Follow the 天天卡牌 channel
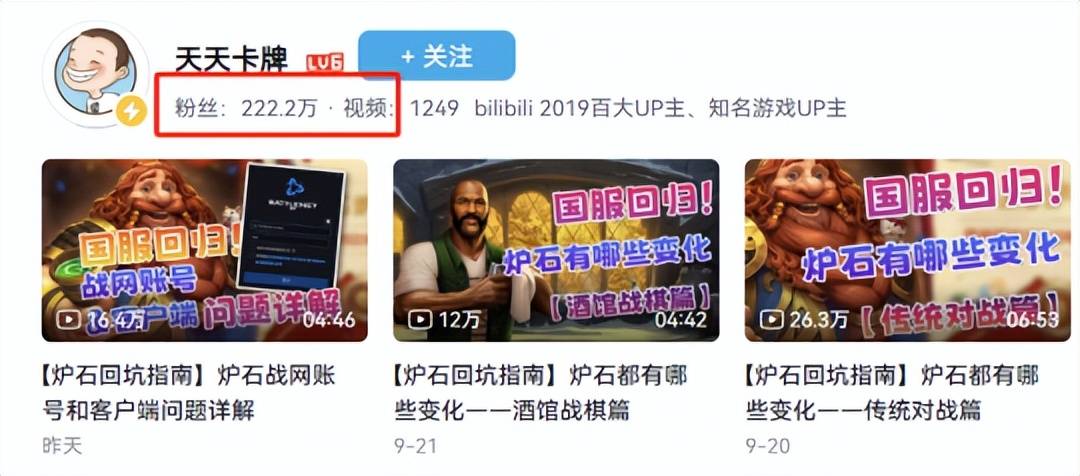The width and height of the screenshot is (1080, 476). point(436,56)
